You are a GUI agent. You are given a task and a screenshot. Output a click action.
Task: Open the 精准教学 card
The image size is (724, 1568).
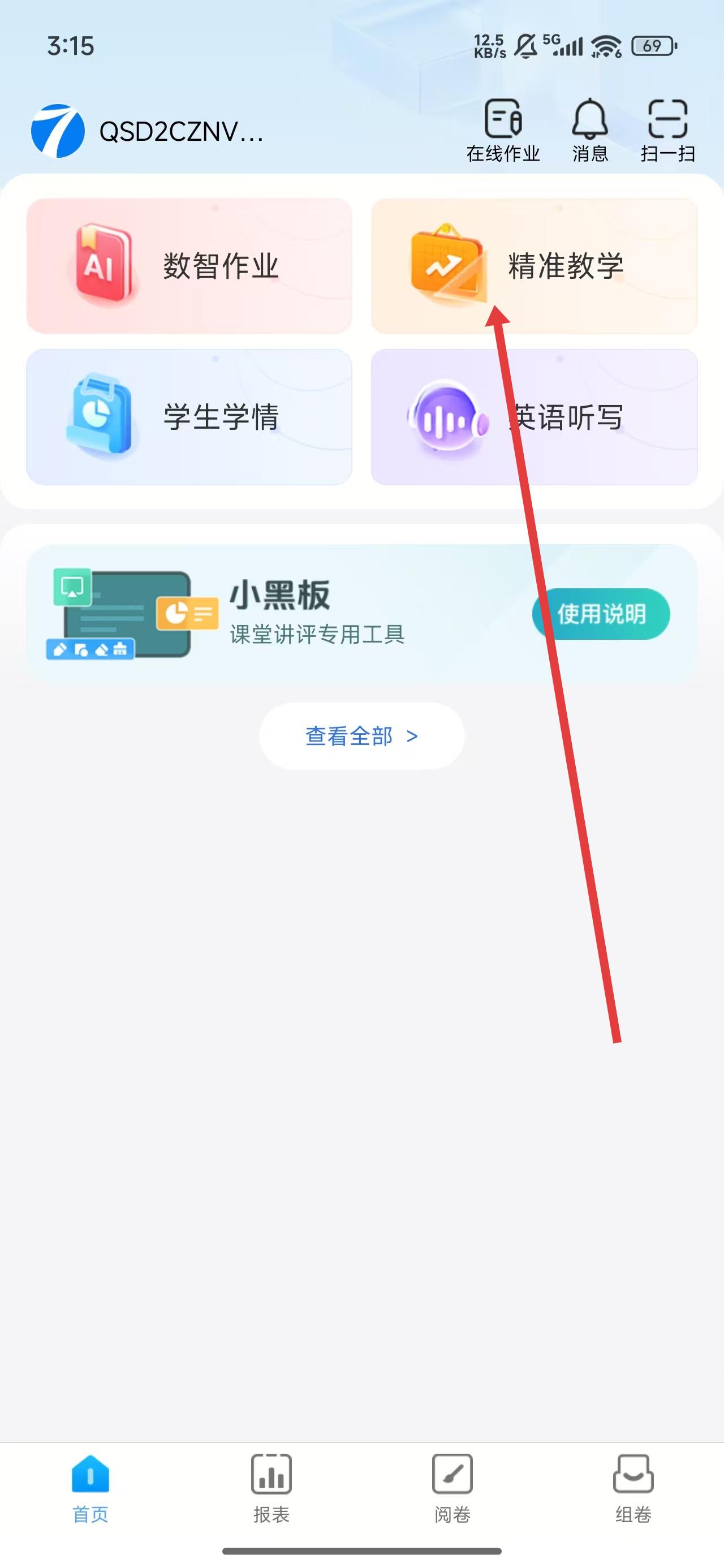[x=534, y=266]
